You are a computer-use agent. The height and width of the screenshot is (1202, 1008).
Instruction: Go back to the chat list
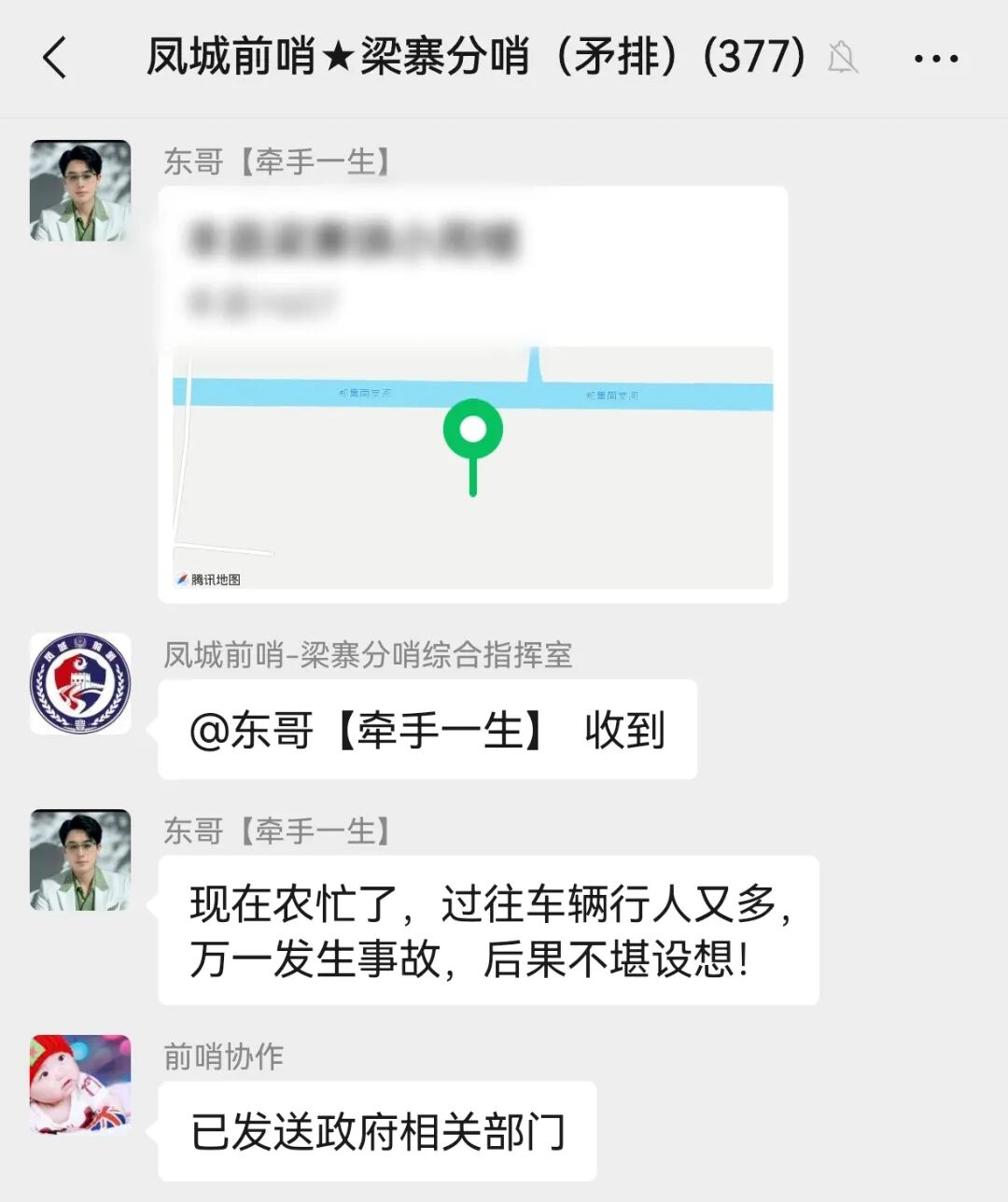[x=56, y=58]
